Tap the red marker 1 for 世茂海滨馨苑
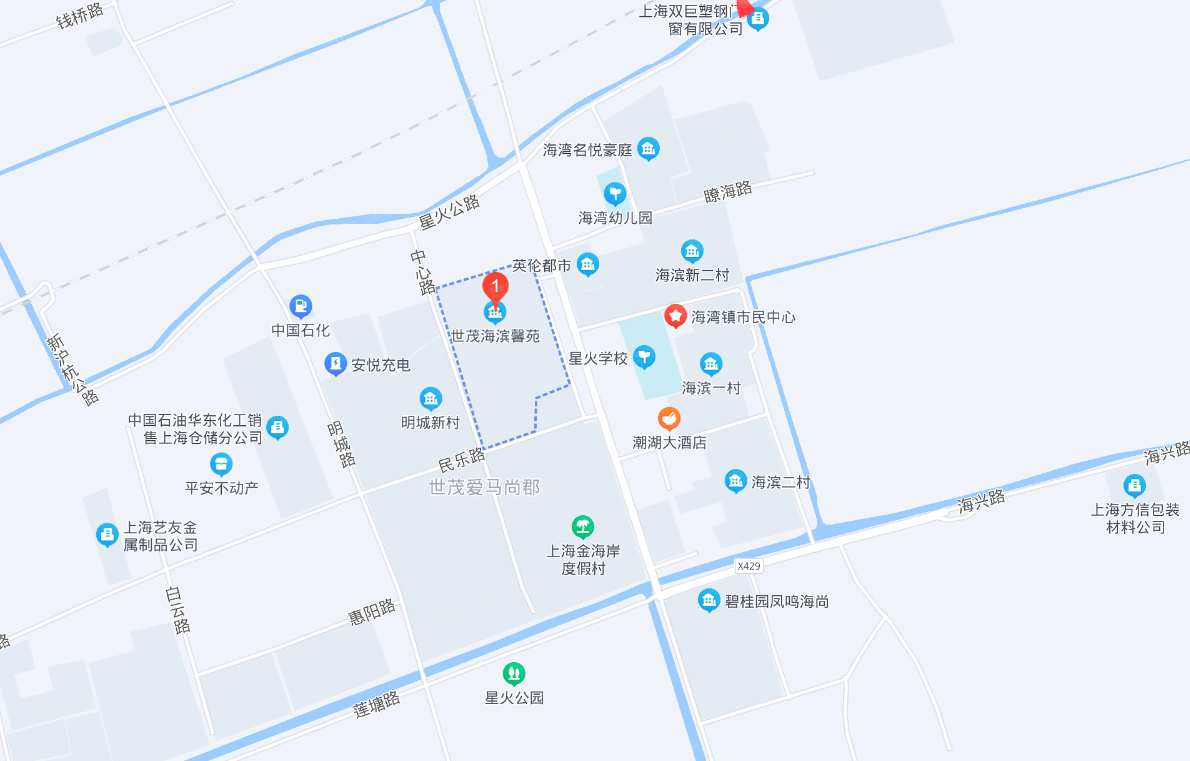This screenshot has width=1190, height=761. point(495,288)
